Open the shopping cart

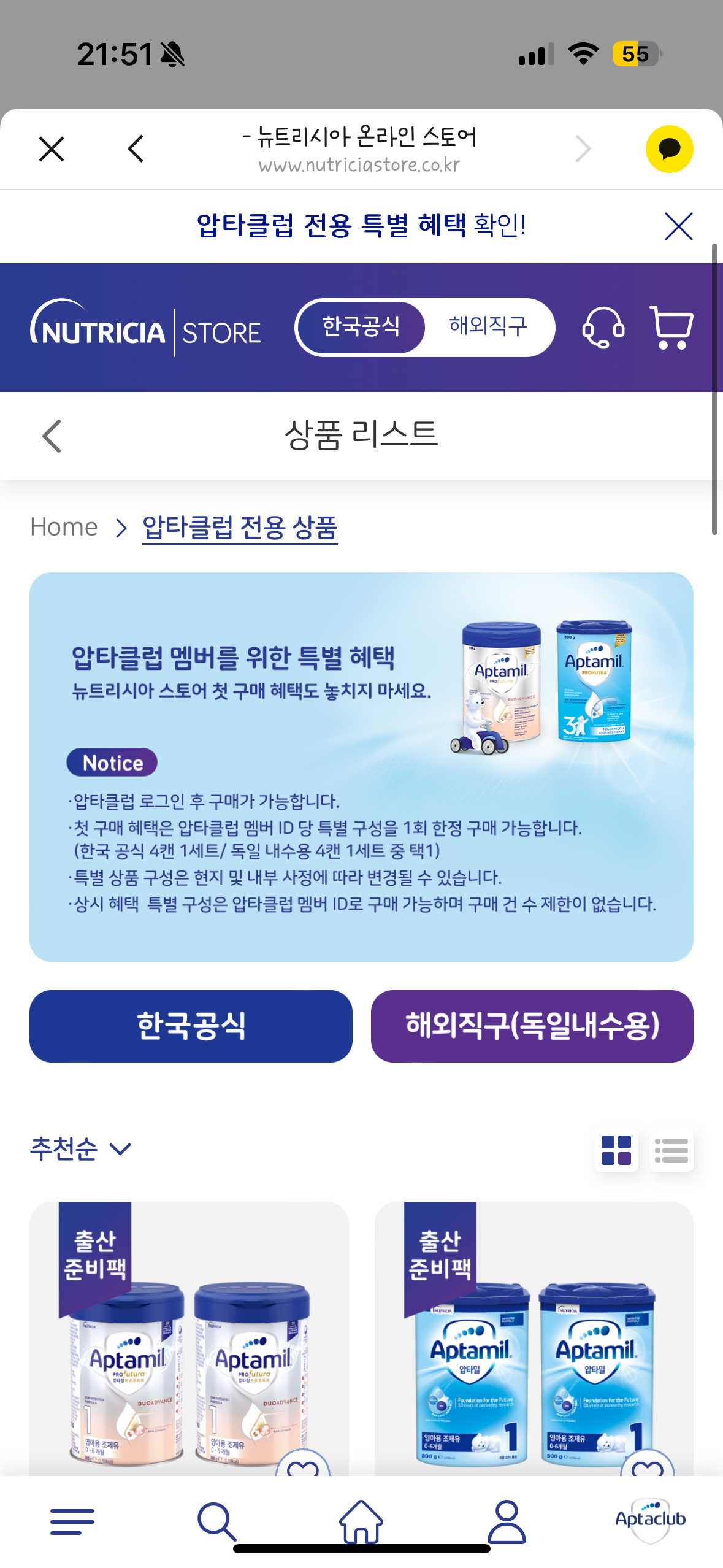[671, 328]
